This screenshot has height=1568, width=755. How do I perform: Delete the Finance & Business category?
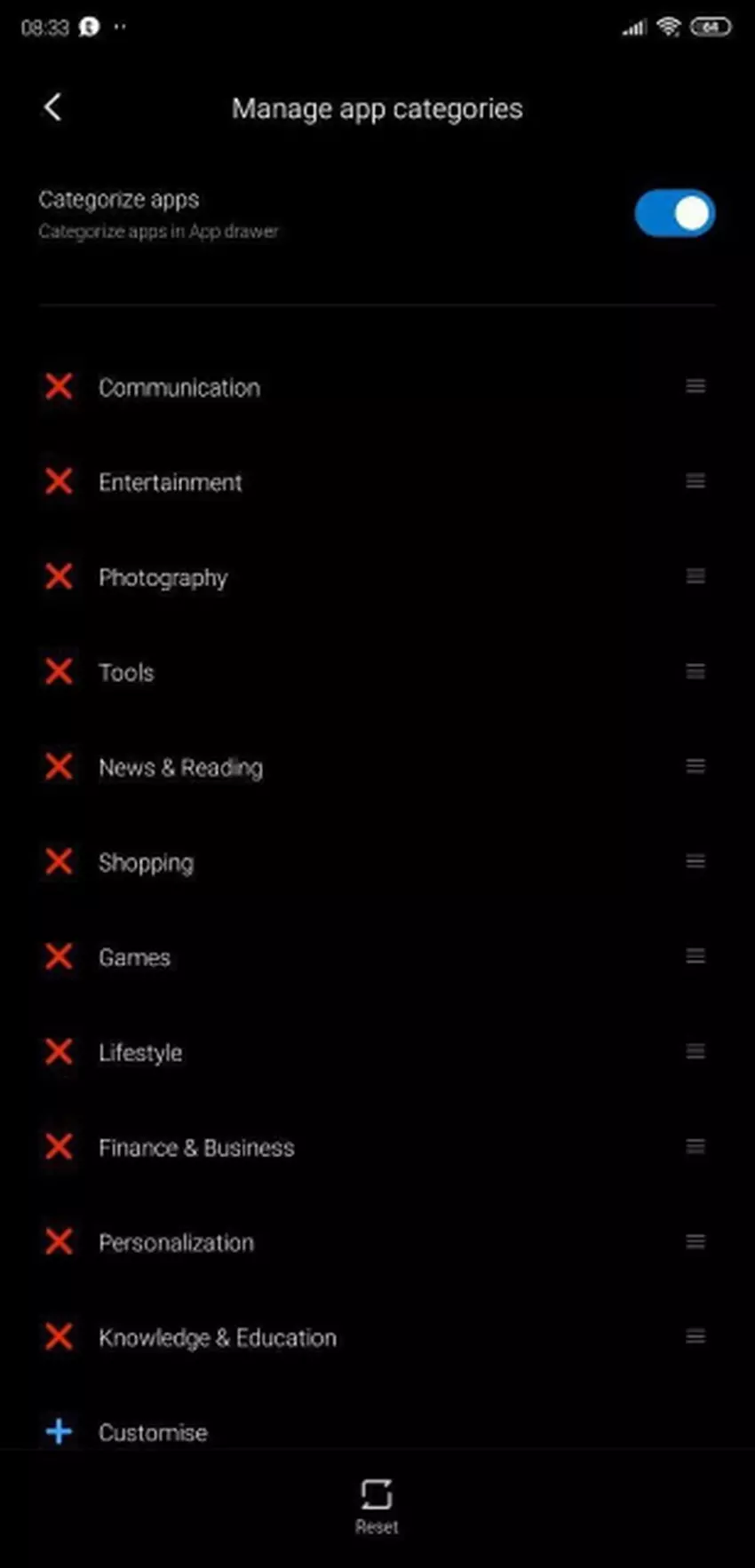59,1146
